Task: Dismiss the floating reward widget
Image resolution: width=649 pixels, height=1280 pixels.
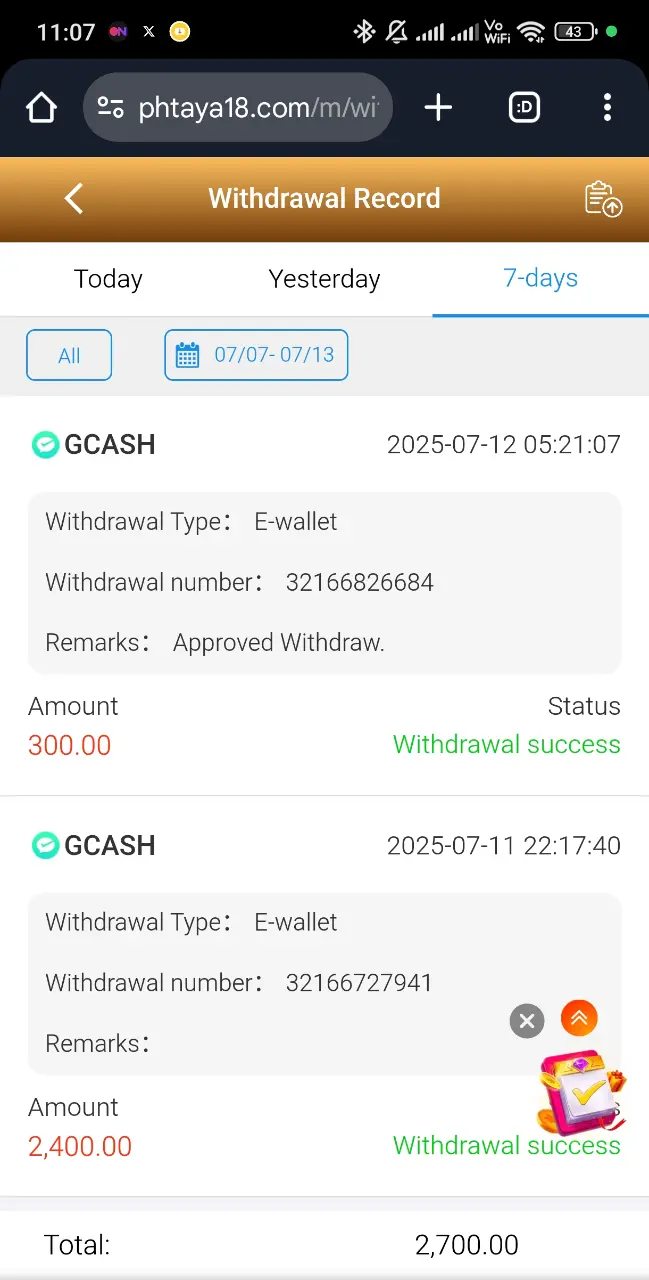Action: coord(527,1021)
